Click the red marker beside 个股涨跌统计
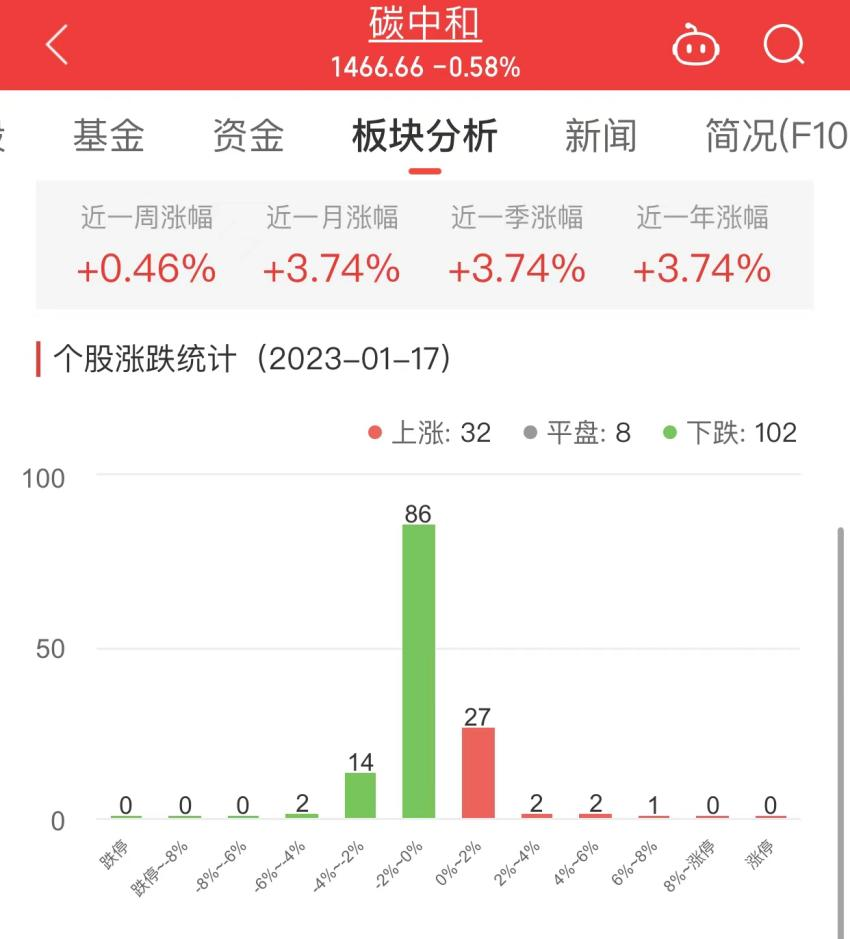Image resolution: width=850 pixels, height=939 pixels. 39,361
